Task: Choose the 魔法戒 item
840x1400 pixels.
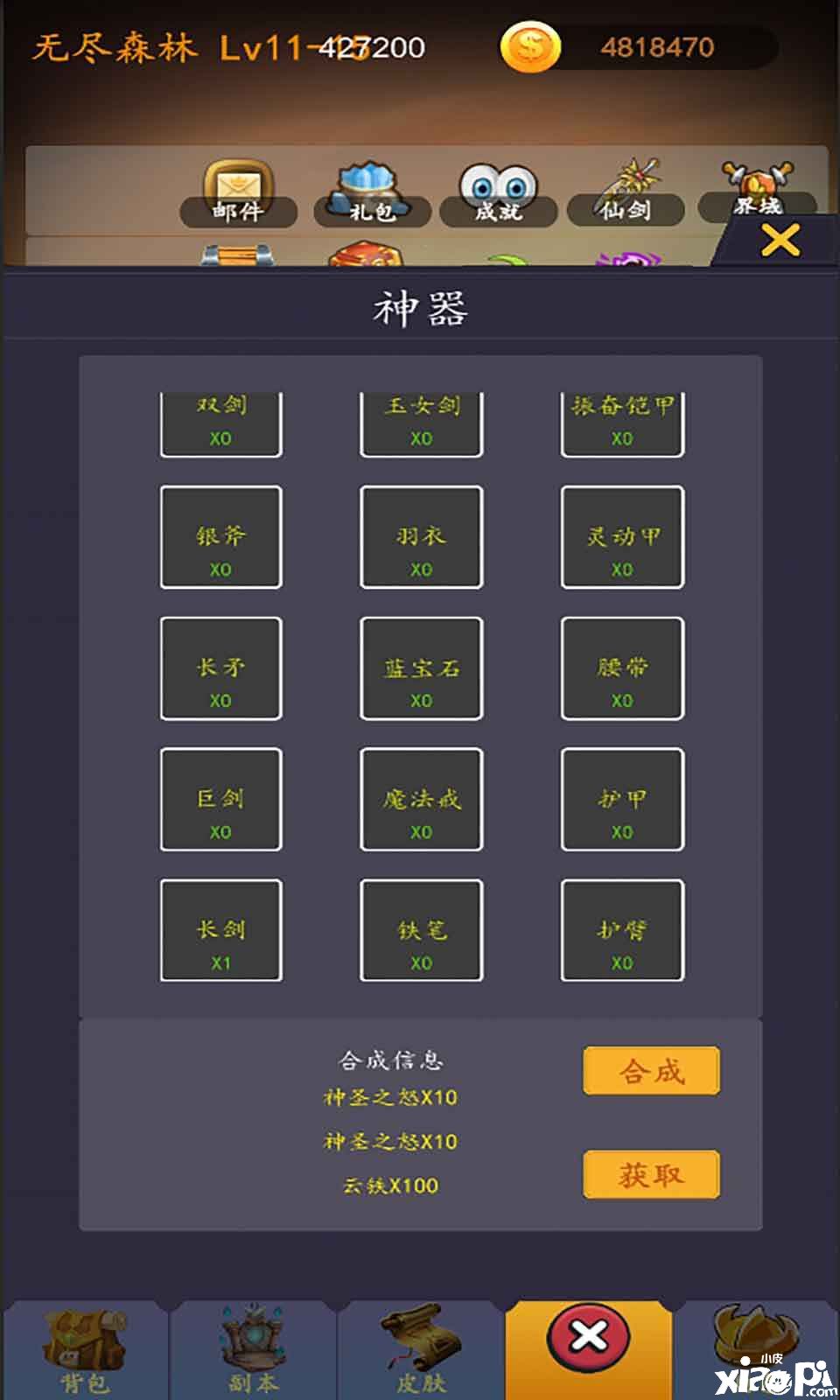Action: point(421,800)
